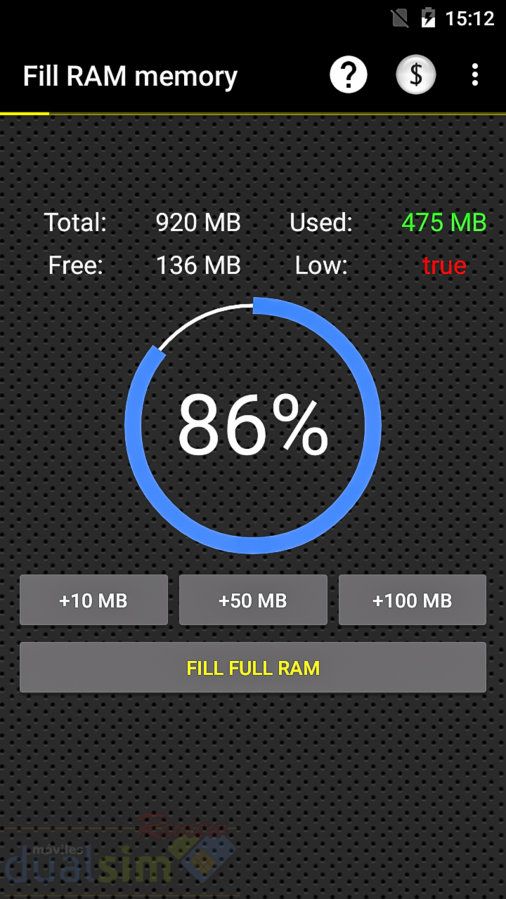Fill 50 MB more memory

pos(253,600)
